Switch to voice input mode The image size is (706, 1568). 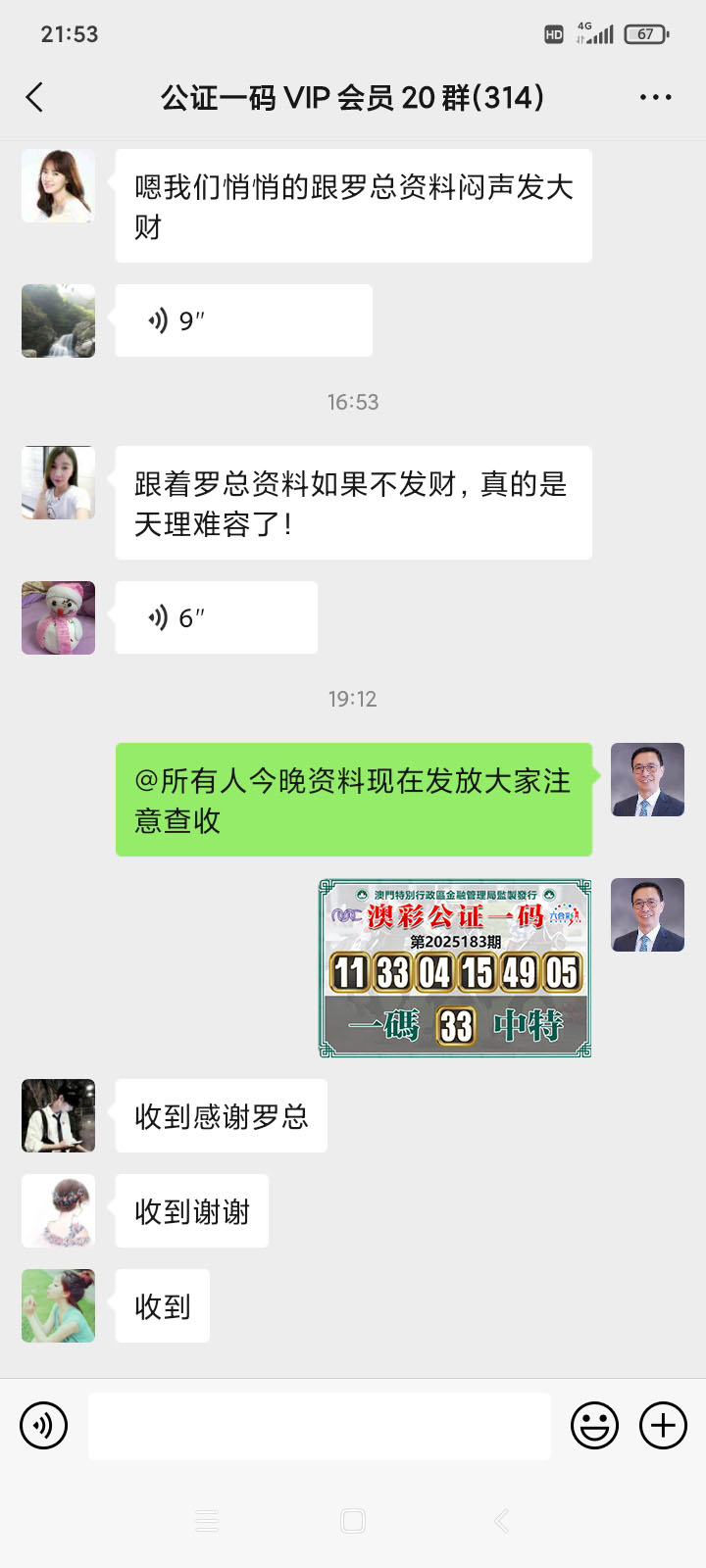[x=43, y=1426]
